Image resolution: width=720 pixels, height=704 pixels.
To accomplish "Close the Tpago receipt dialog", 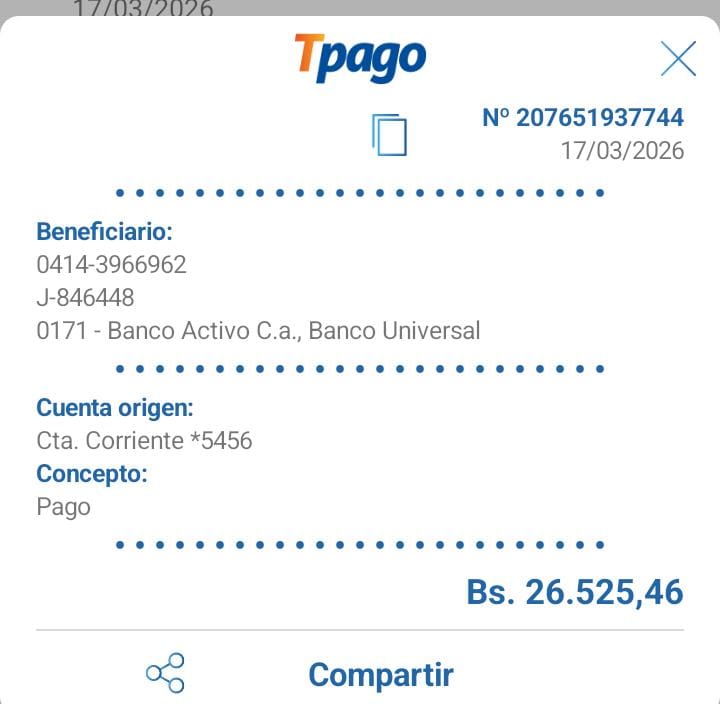I will point(678,59).
